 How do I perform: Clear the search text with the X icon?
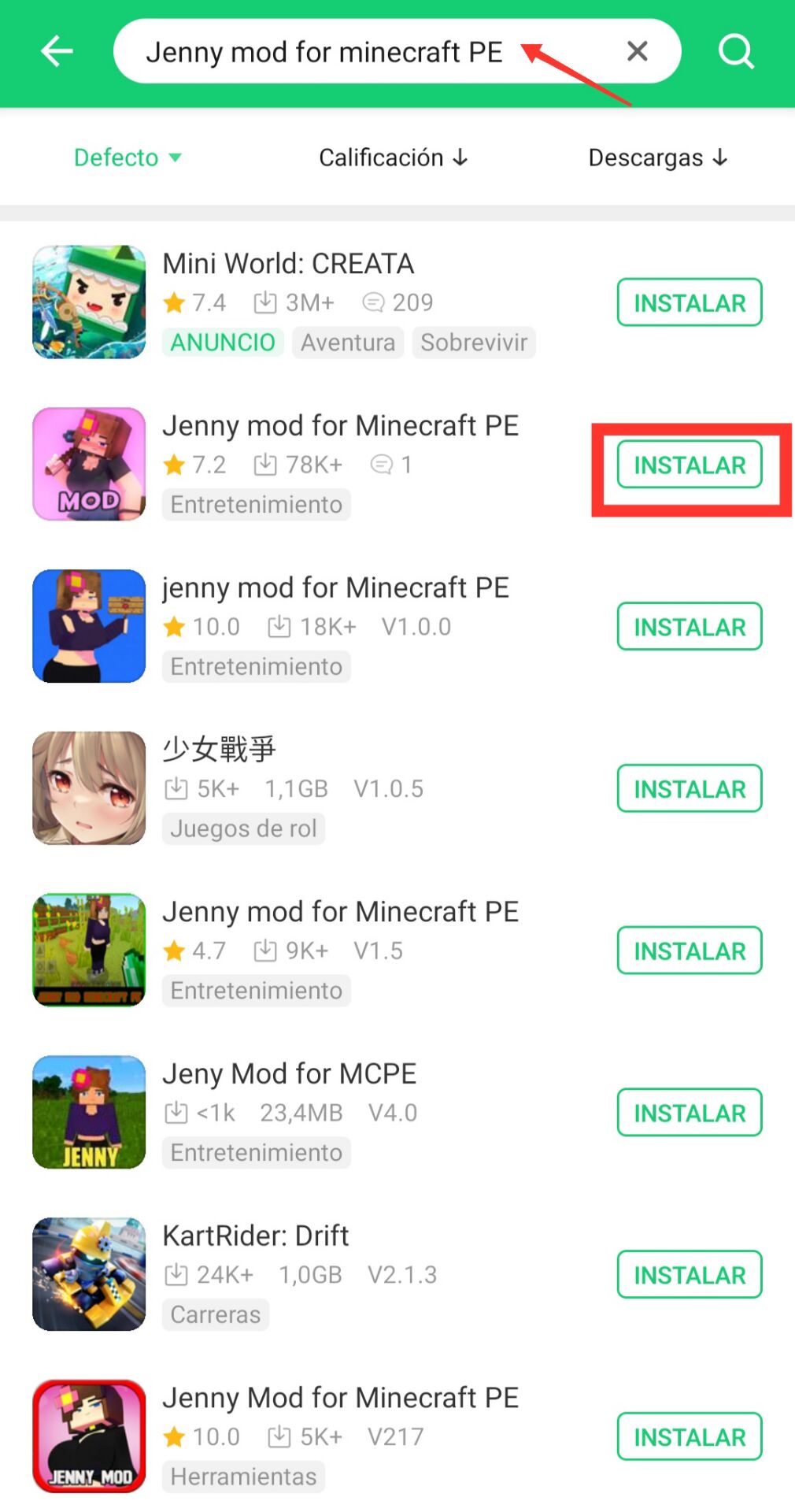click(x=636, y=52)
